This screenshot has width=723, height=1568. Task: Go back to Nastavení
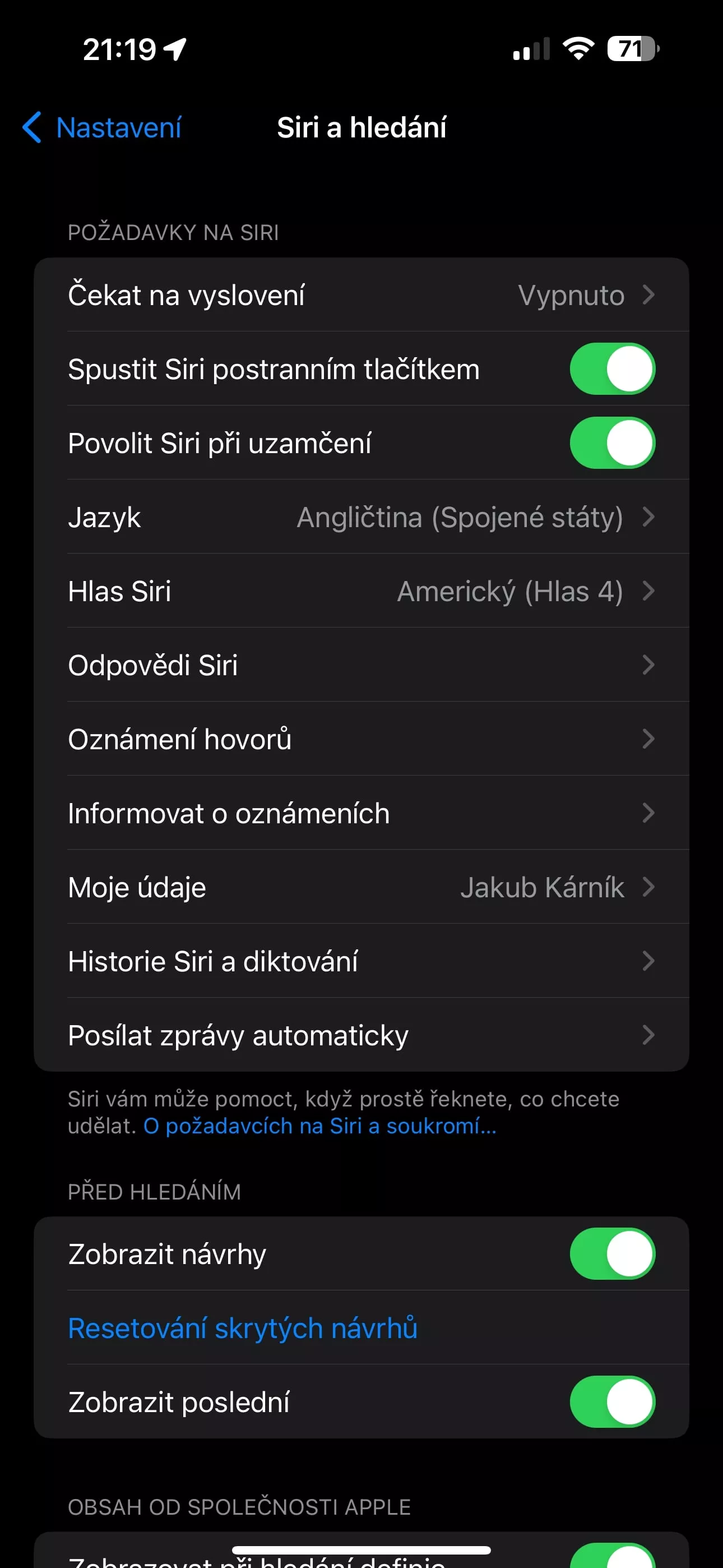101,128
